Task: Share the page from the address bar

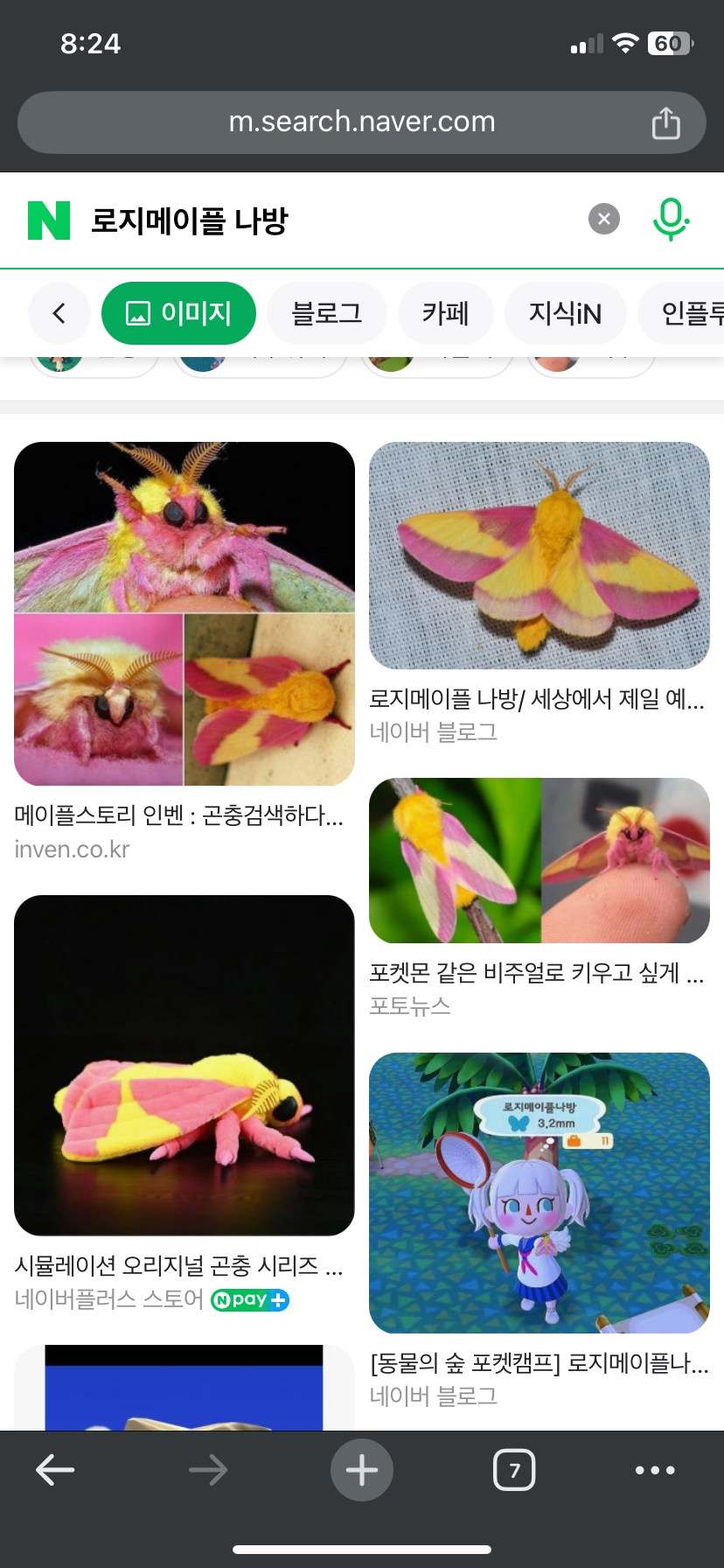Action: 665,122
